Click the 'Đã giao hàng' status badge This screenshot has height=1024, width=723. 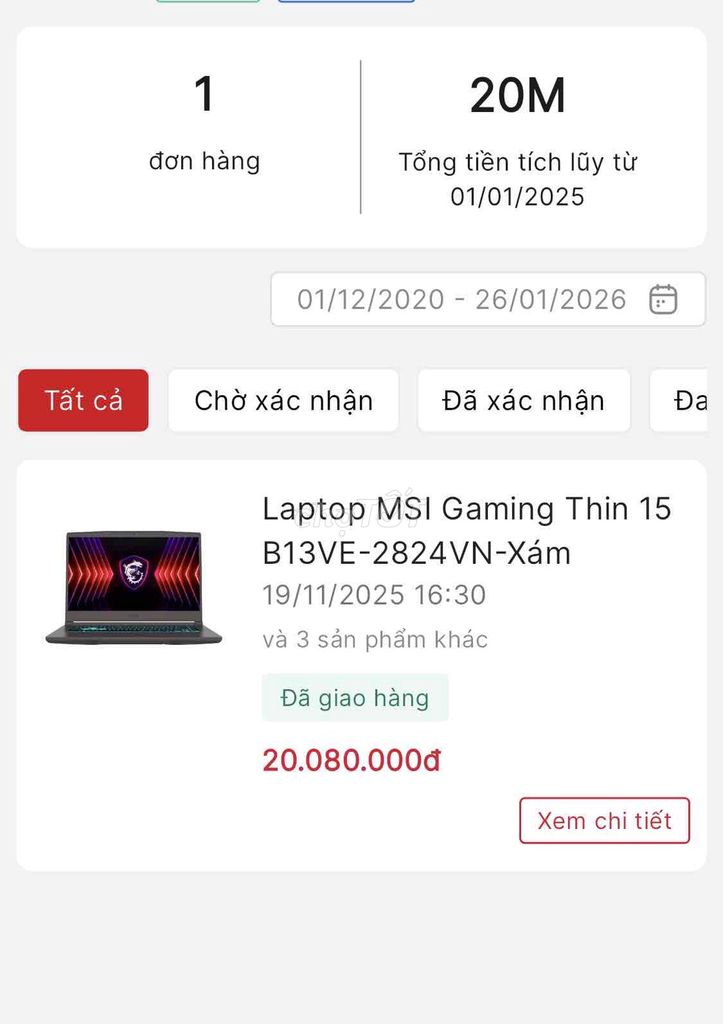coord(356,697)
